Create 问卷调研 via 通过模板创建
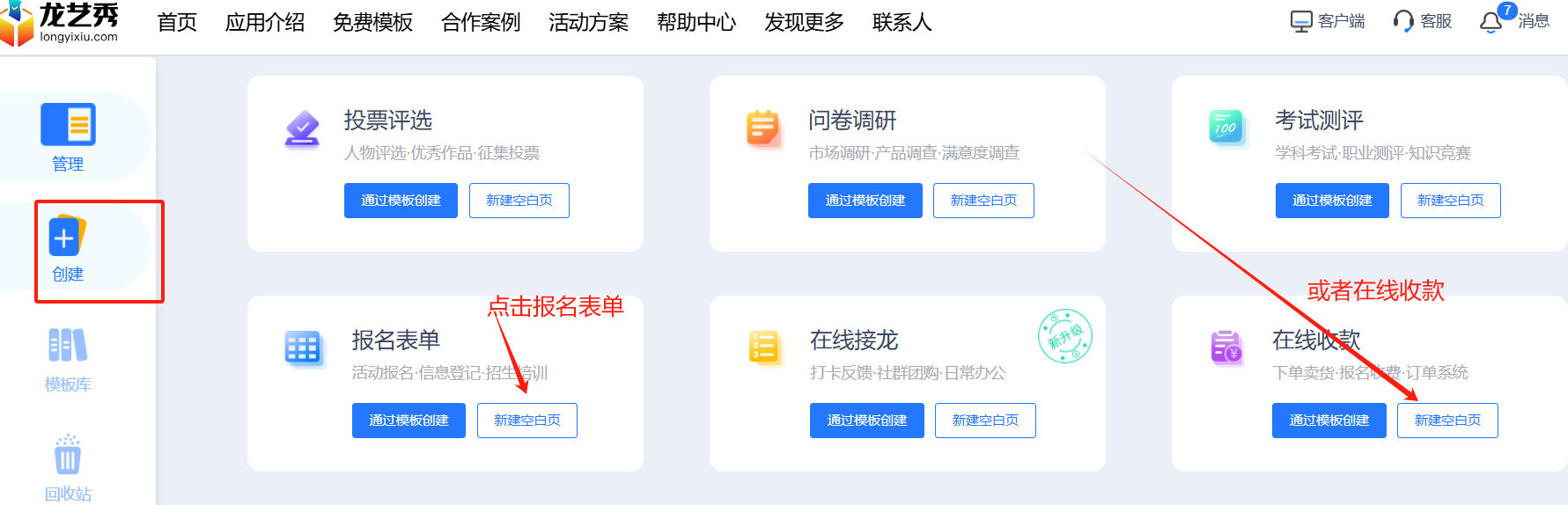 (865, 201)
